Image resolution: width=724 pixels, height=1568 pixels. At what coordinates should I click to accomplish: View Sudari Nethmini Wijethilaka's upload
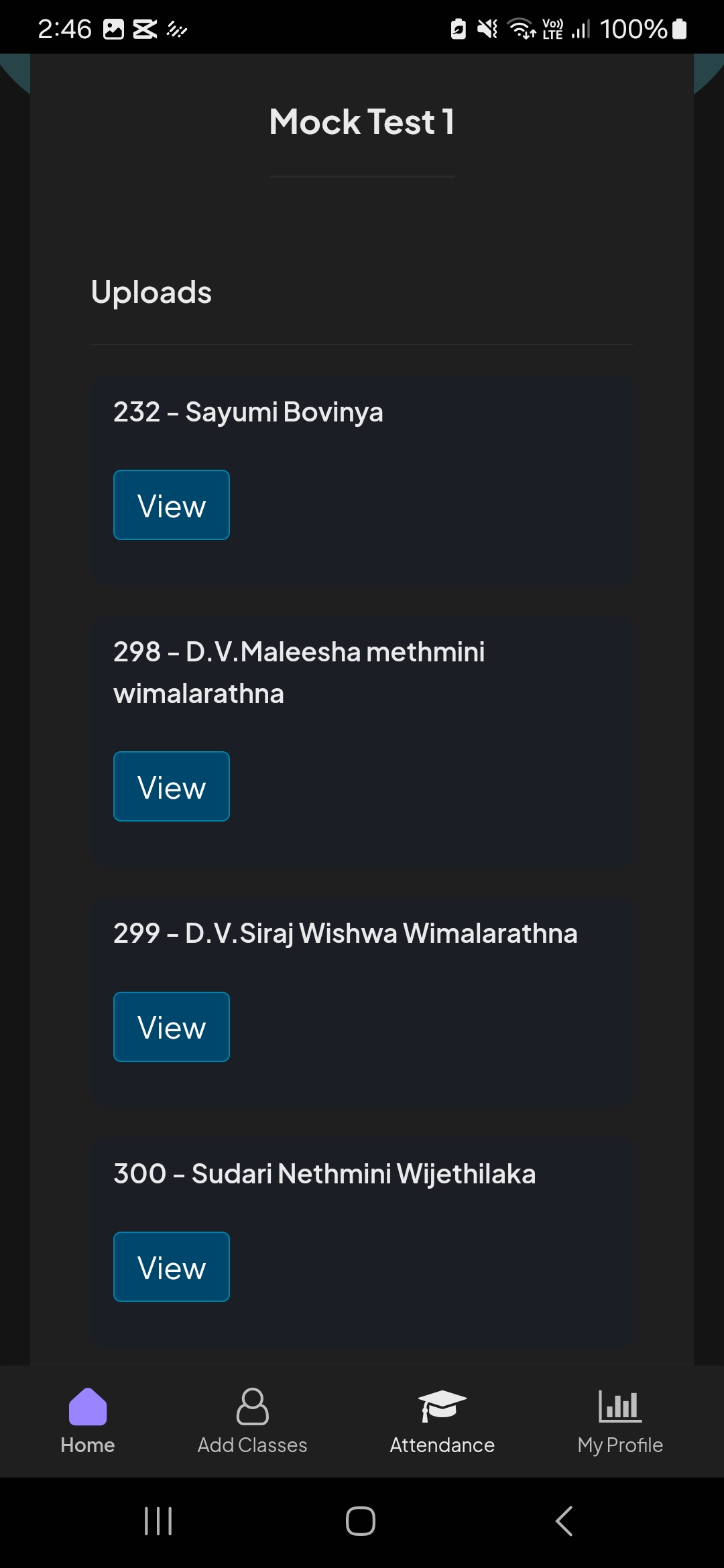tap(172, 1267)
